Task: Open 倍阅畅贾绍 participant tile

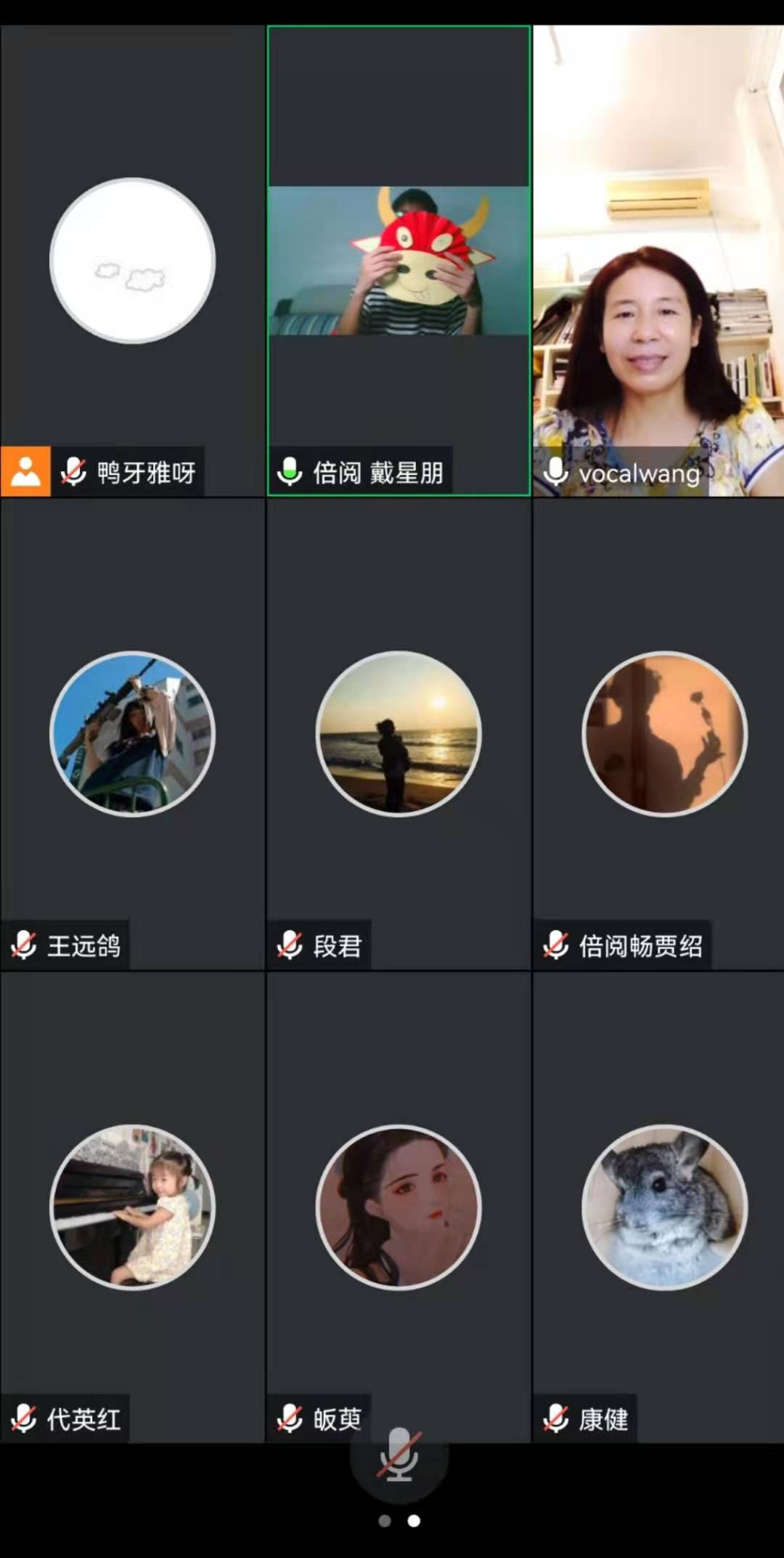Action: (664, 733)
